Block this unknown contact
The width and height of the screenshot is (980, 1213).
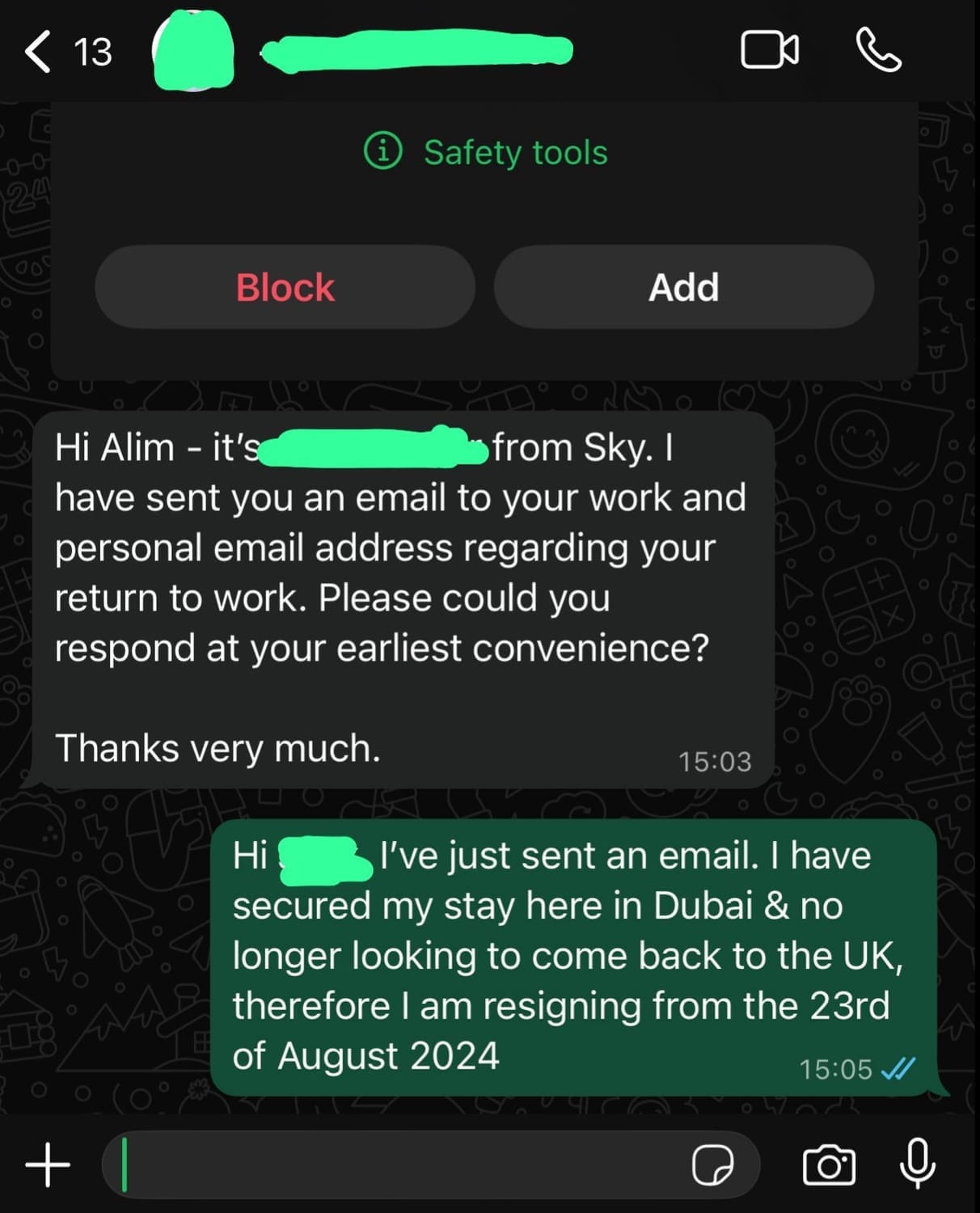(285, 287)
